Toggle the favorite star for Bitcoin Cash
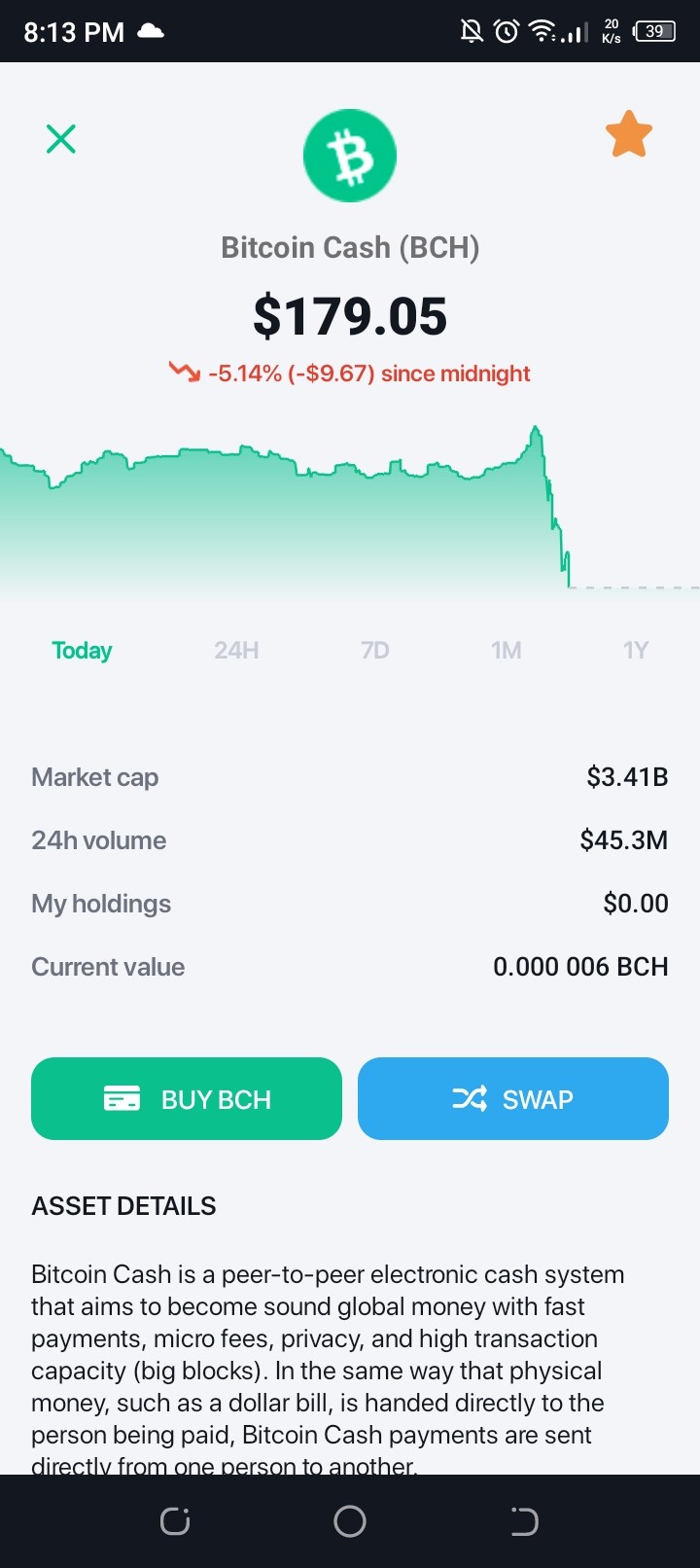The image size is (700, 1568). (629, 135)
